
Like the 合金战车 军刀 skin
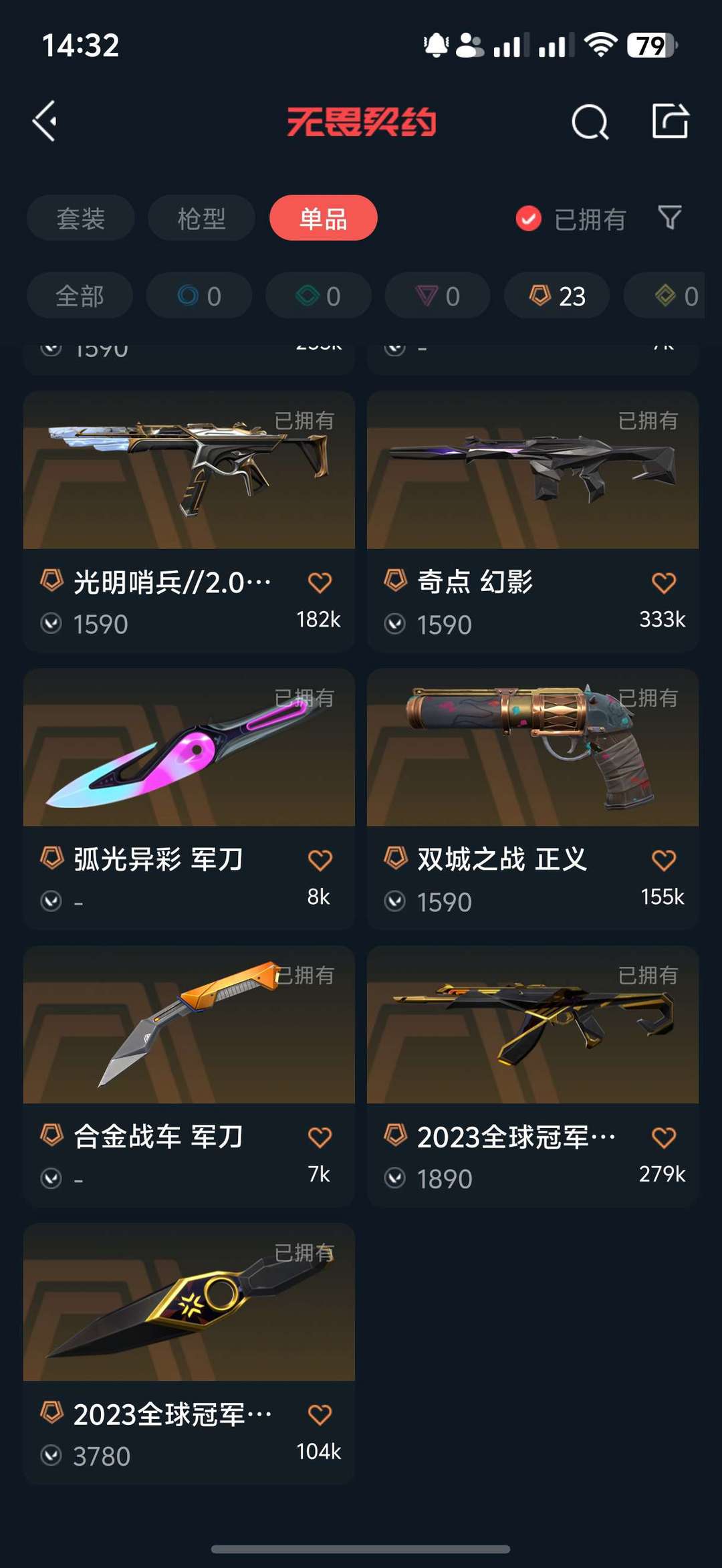(x=320, y=1137)
